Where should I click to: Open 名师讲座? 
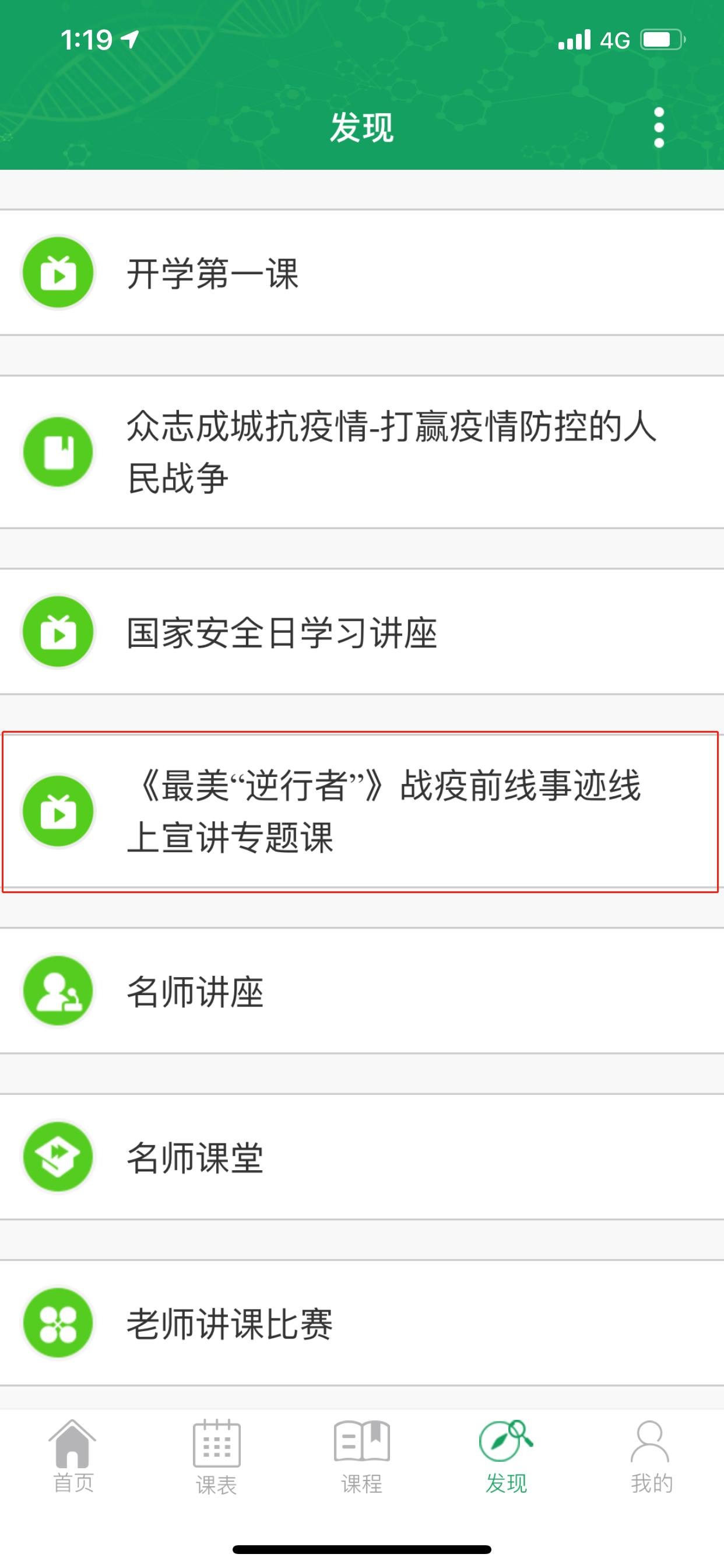[362, 991]
